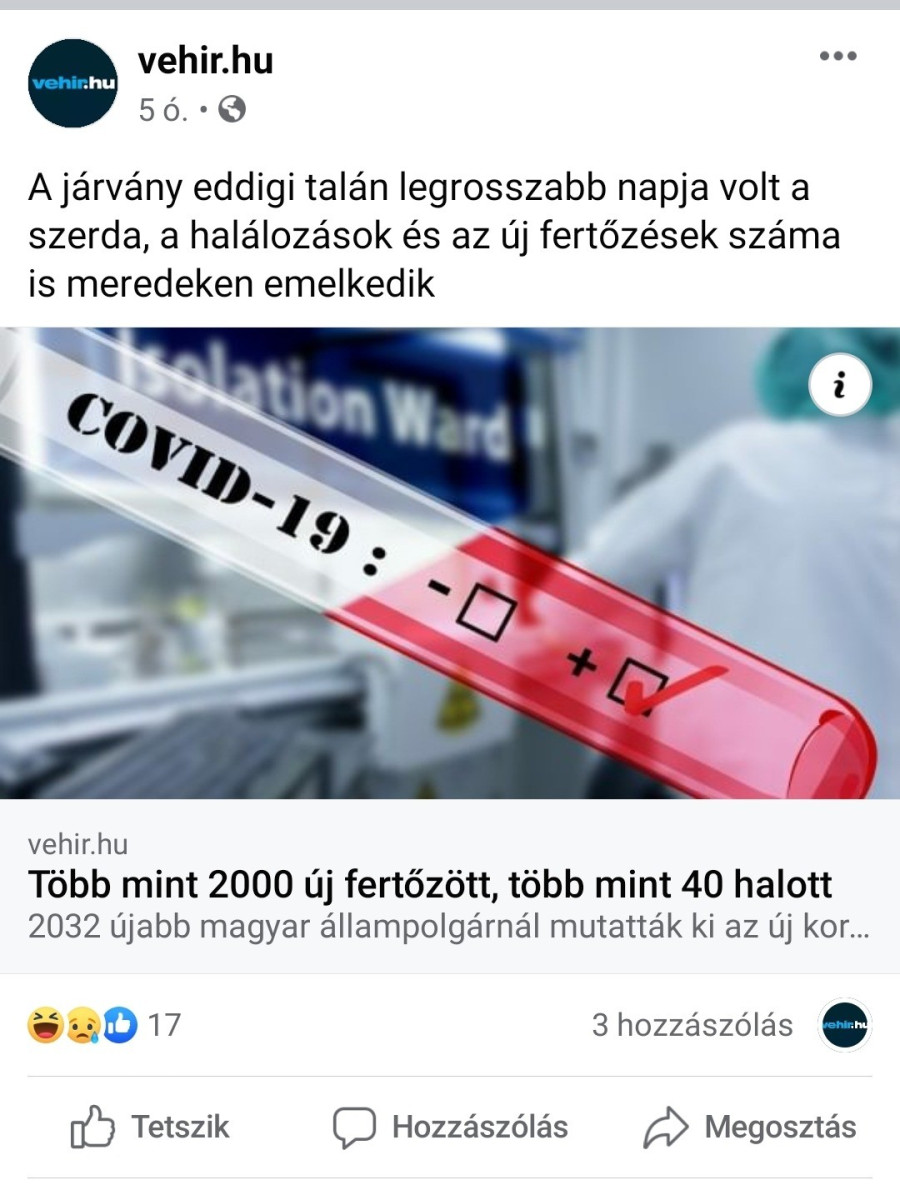Open the vehir.hu page name

coord(205,62)
